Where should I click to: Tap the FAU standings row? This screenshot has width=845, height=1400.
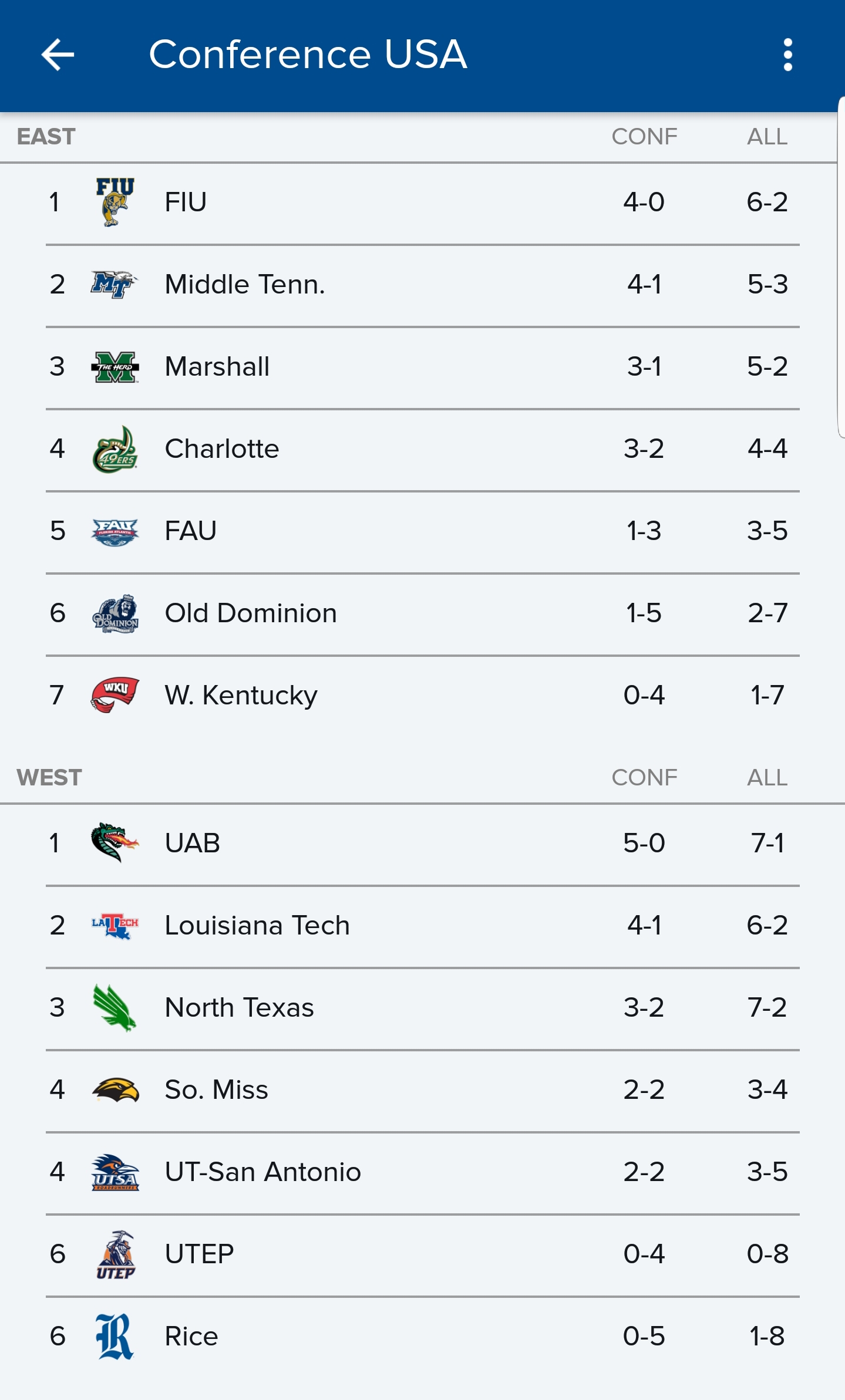(423, 532)
